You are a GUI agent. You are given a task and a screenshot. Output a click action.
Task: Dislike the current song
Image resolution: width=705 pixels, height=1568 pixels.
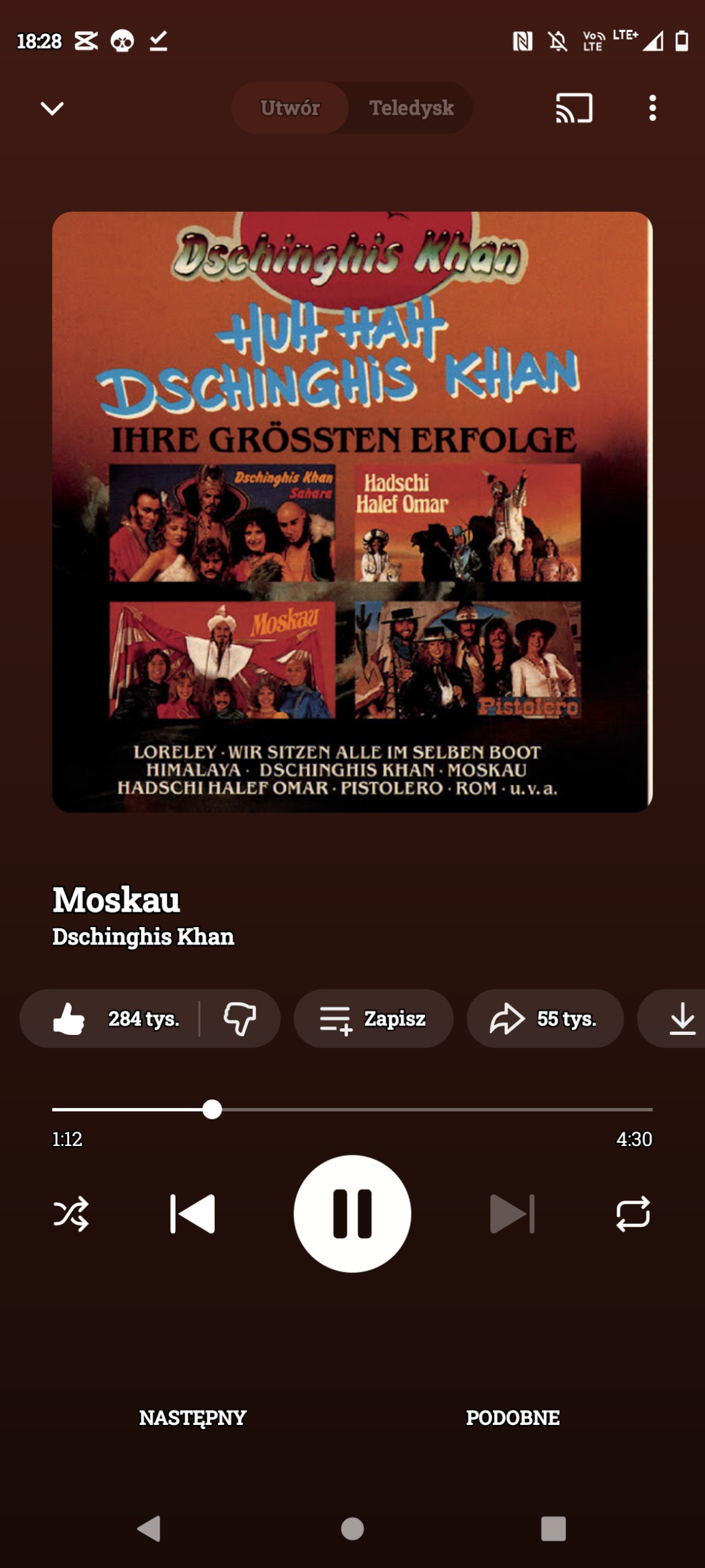click(239, 1018)
